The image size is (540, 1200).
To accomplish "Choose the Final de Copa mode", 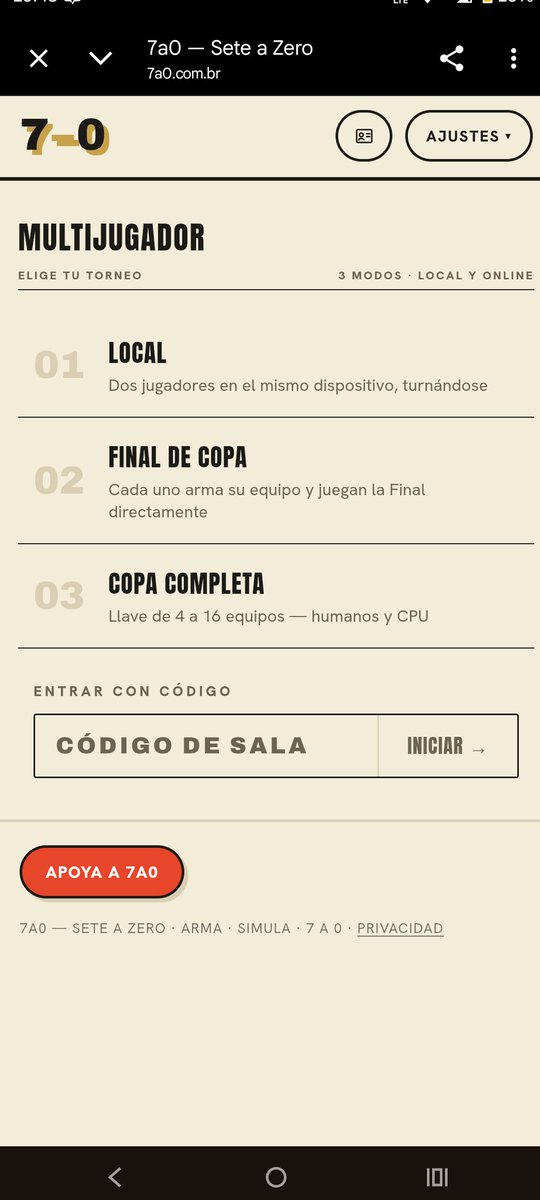I will click(x=276, y=481).
